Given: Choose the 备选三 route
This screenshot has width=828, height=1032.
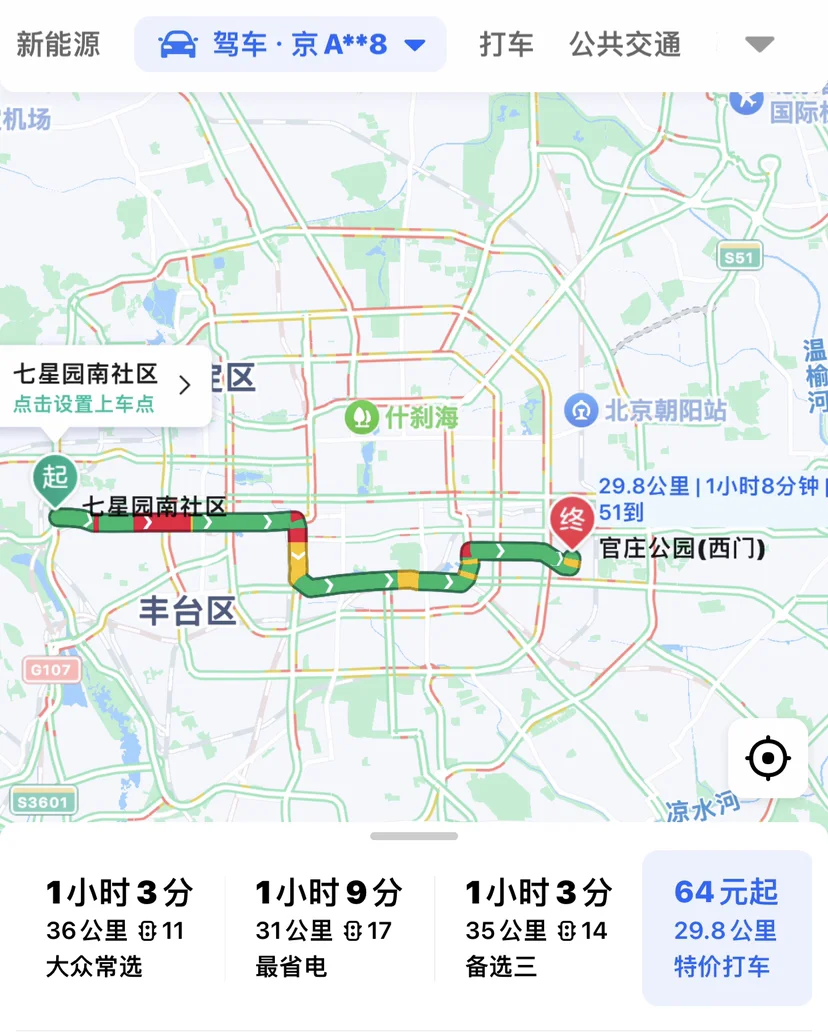Looking at the screenshot, I should pyautogui.click(x=538, y=929).
